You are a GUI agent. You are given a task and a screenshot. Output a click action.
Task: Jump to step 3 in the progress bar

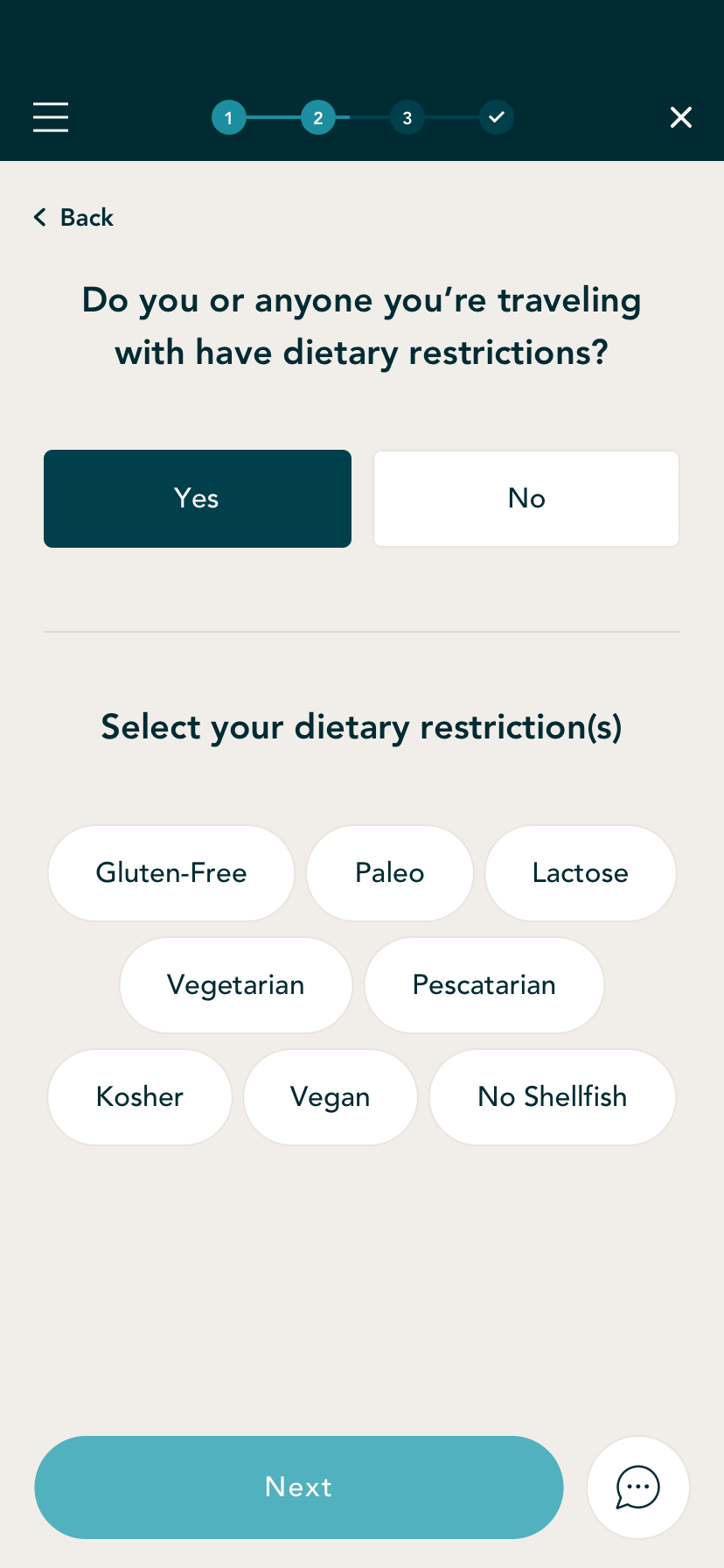407,117
